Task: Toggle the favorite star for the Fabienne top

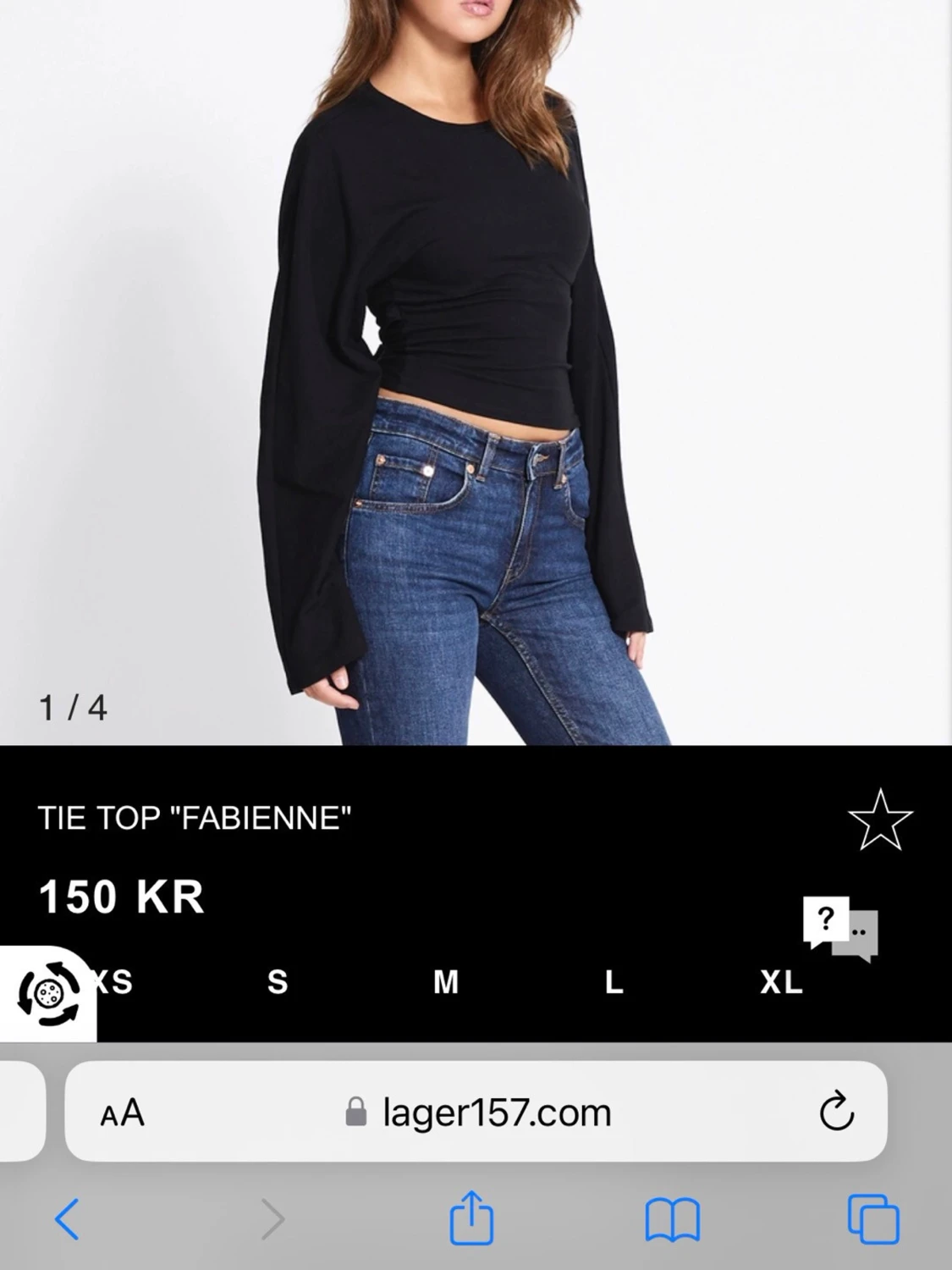Action: coord(881,818)
